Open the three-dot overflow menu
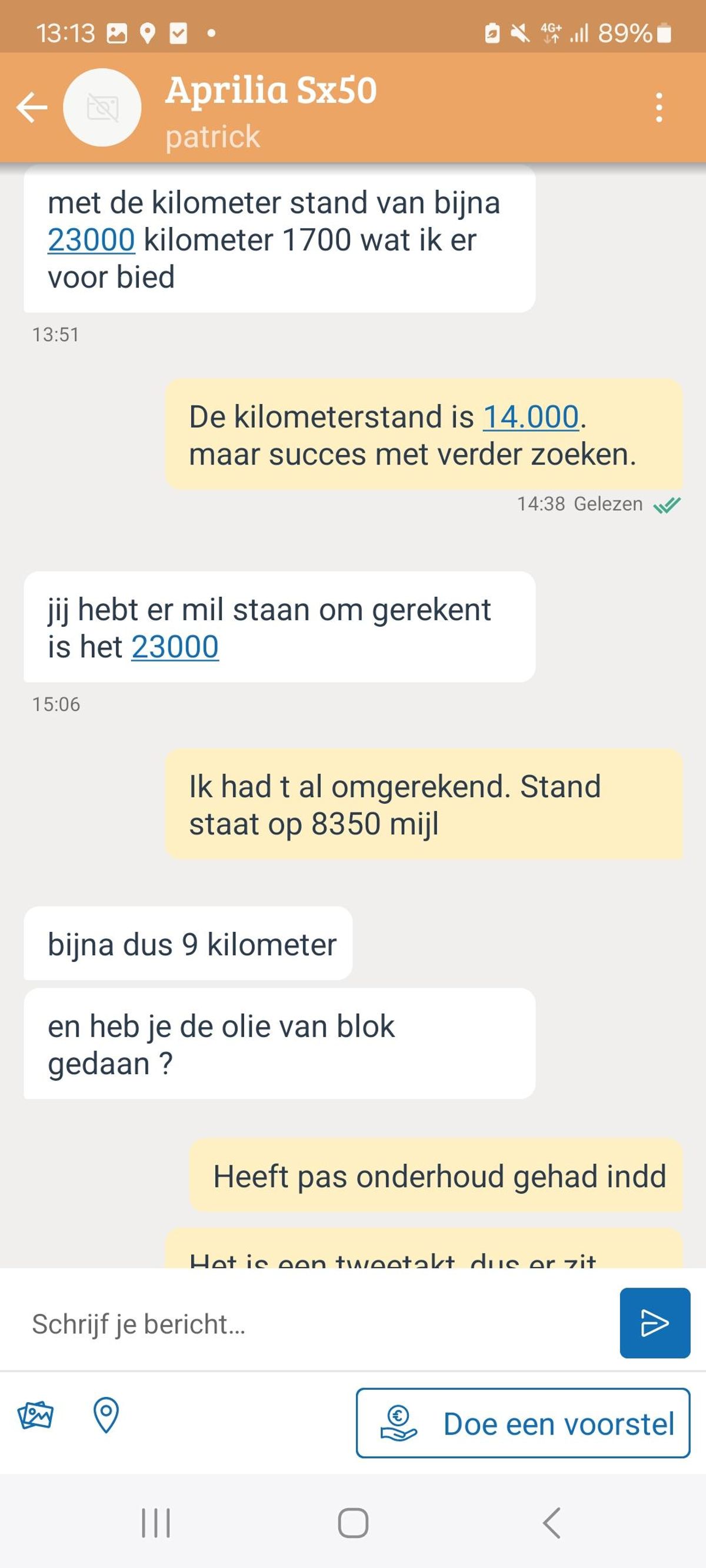Image resolution: width=706 pixels, height=1568 pixels. (658, 108)
